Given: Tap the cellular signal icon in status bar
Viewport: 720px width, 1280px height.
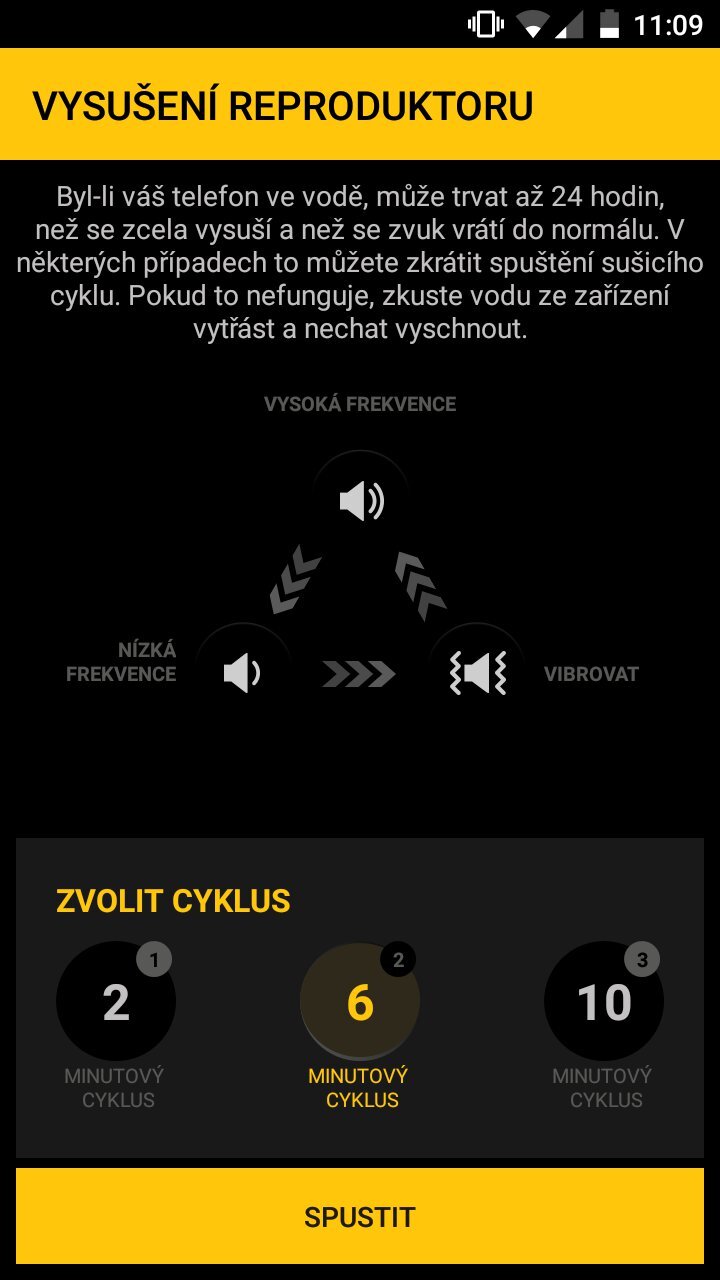Looking at the screenshot, I should point(572,22).
